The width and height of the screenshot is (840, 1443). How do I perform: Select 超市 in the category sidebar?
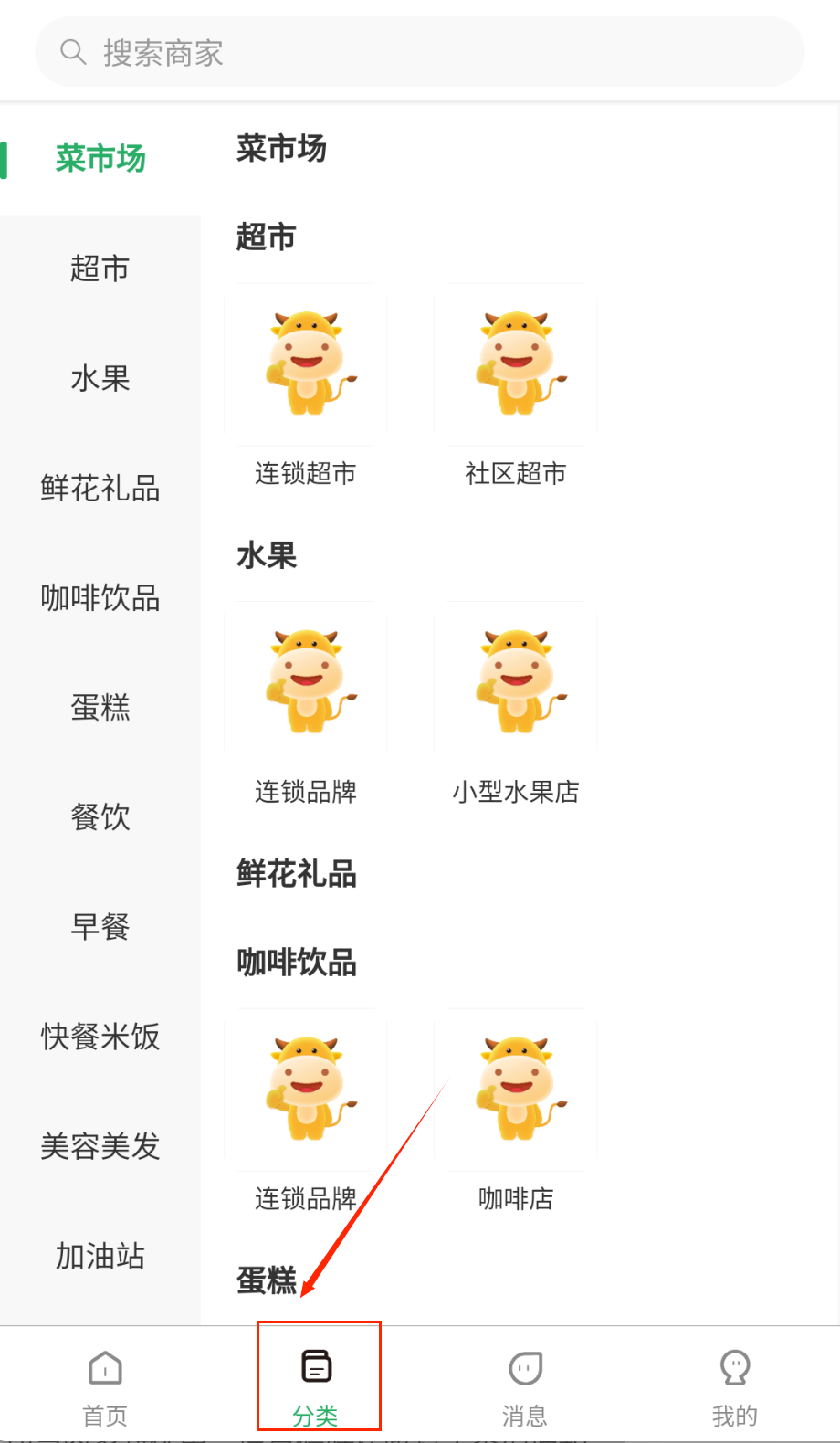point(100,269)
